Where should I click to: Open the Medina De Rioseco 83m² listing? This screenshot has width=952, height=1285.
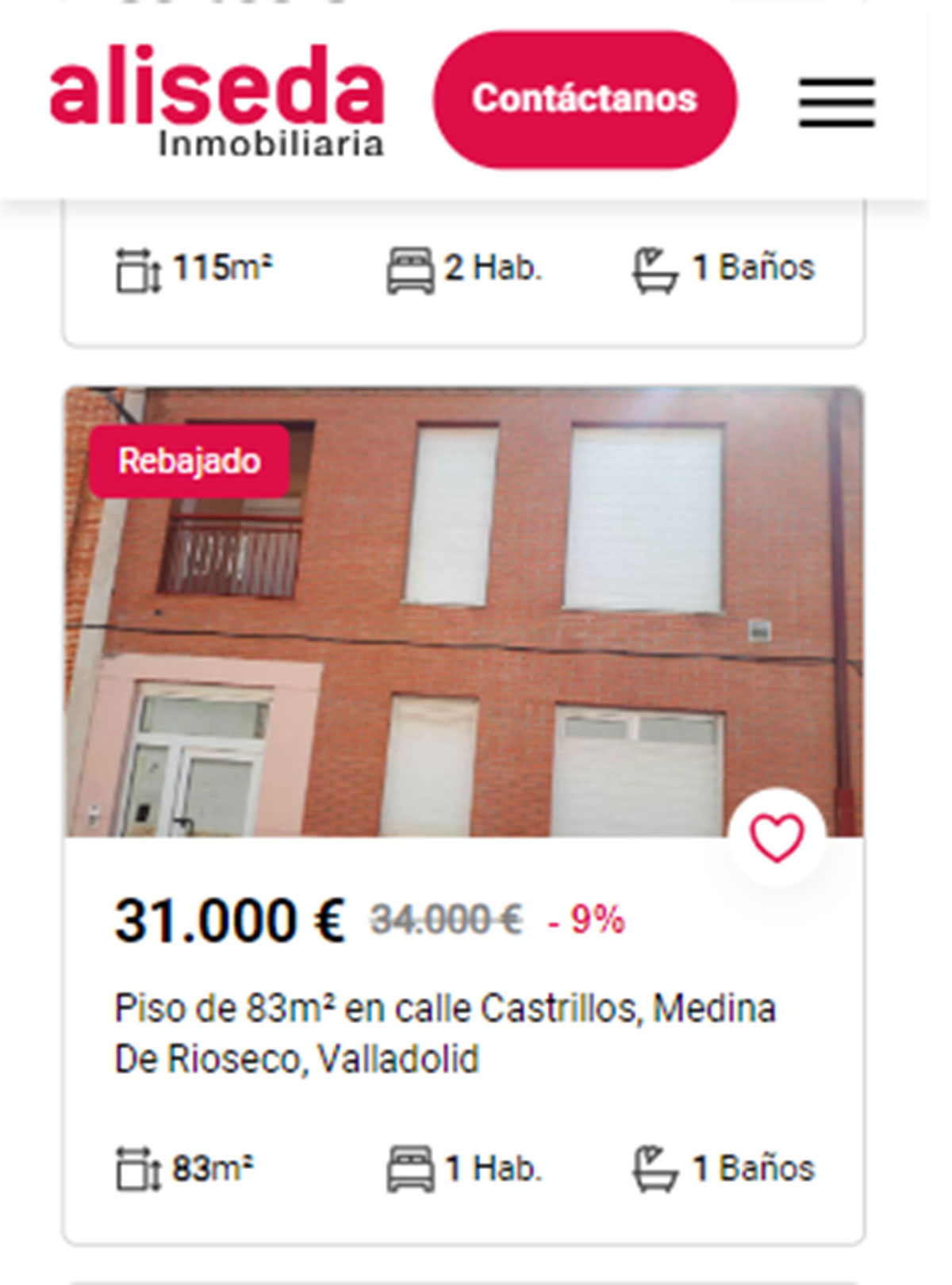[x=444, y=1033]
